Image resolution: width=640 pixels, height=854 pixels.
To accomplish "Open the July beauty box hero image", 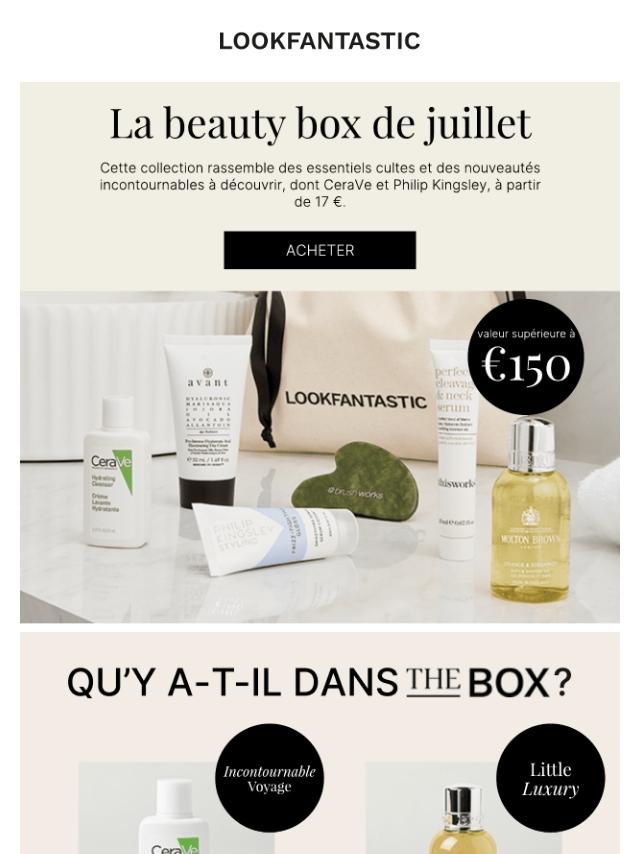I will tap(319, 457).
